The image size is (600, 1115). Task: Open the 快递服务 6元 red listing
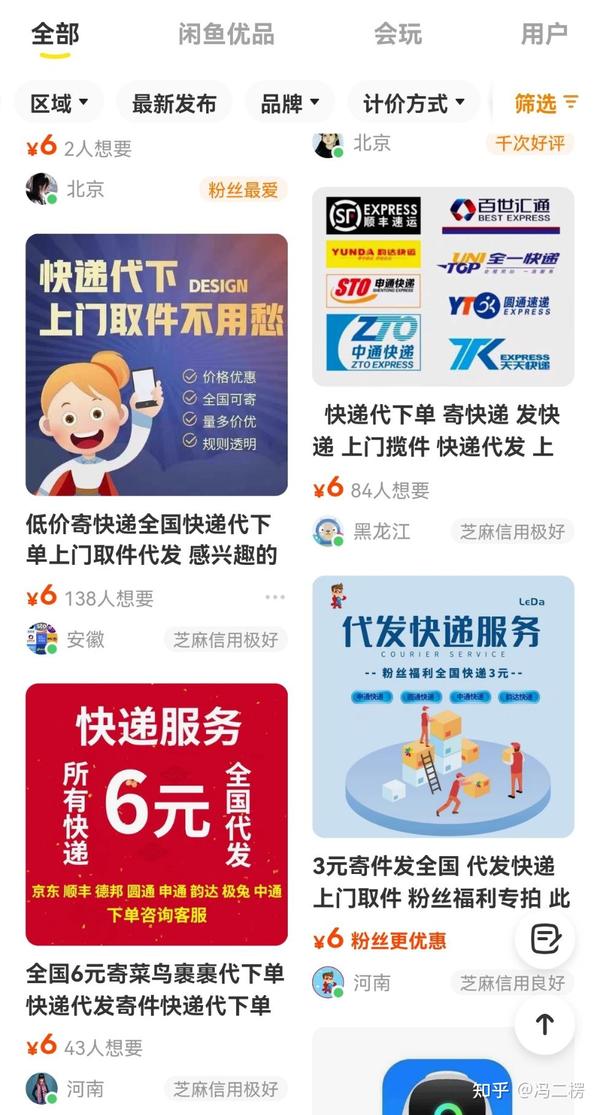pyautogui.click(x=156, y=814)
